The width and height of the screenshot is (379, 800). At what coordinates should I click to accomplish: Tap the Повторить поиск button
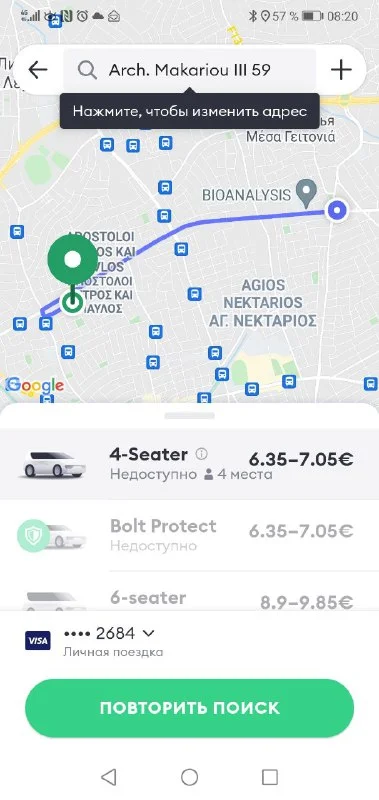click(189, 708)
